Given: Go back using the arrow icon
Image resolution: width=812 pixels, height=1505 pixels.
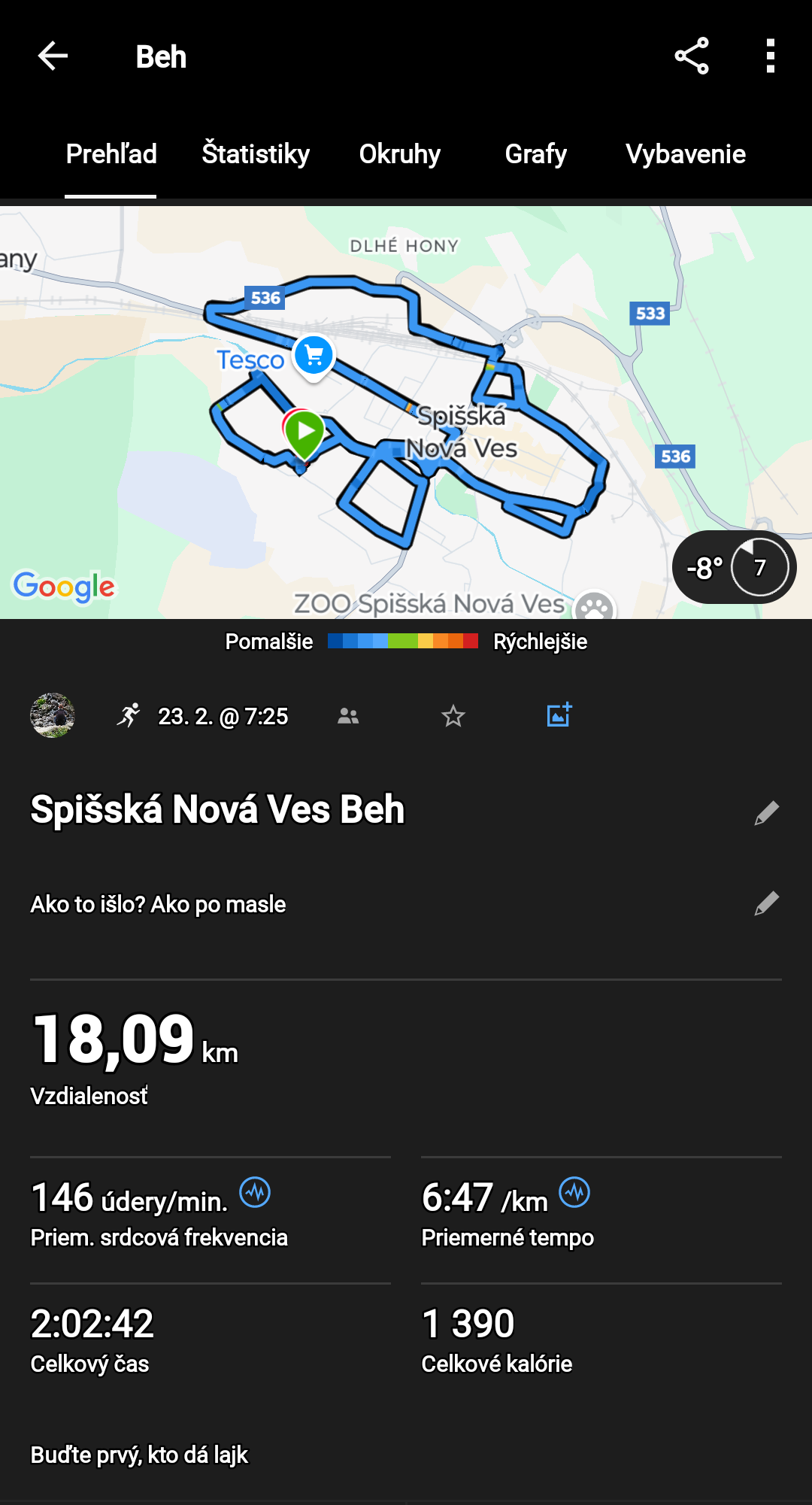Looking at the screenshot, I should pyautogui.click(x=53, y=56).
